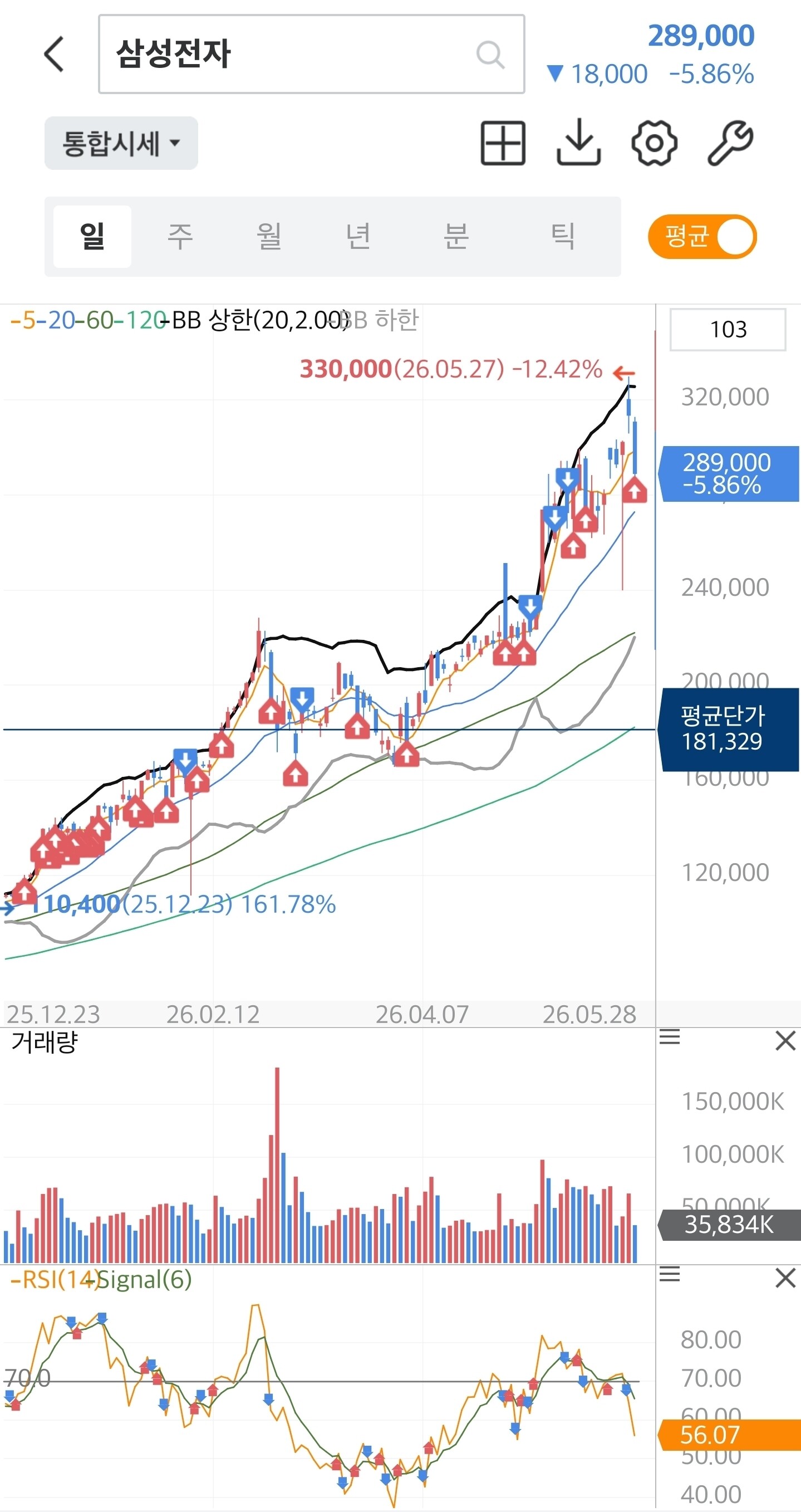Open the 거래량 panel menu icon
Image resolution: width=801 pixels, height=1512 pixels.
click(x=670, y=1037)
